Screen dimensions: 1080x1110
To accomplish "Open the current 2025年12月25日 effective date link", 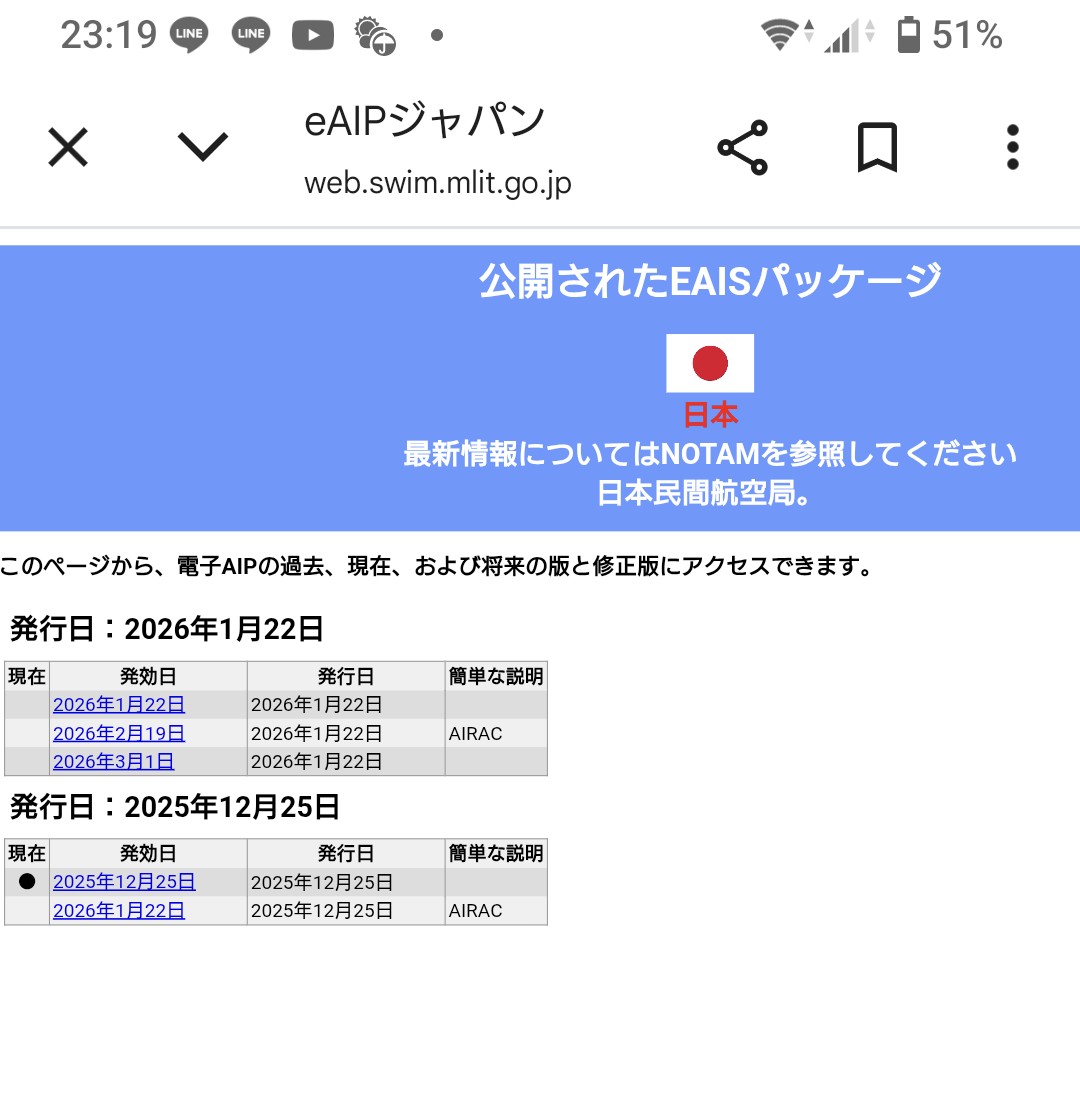I will (124, 882).
